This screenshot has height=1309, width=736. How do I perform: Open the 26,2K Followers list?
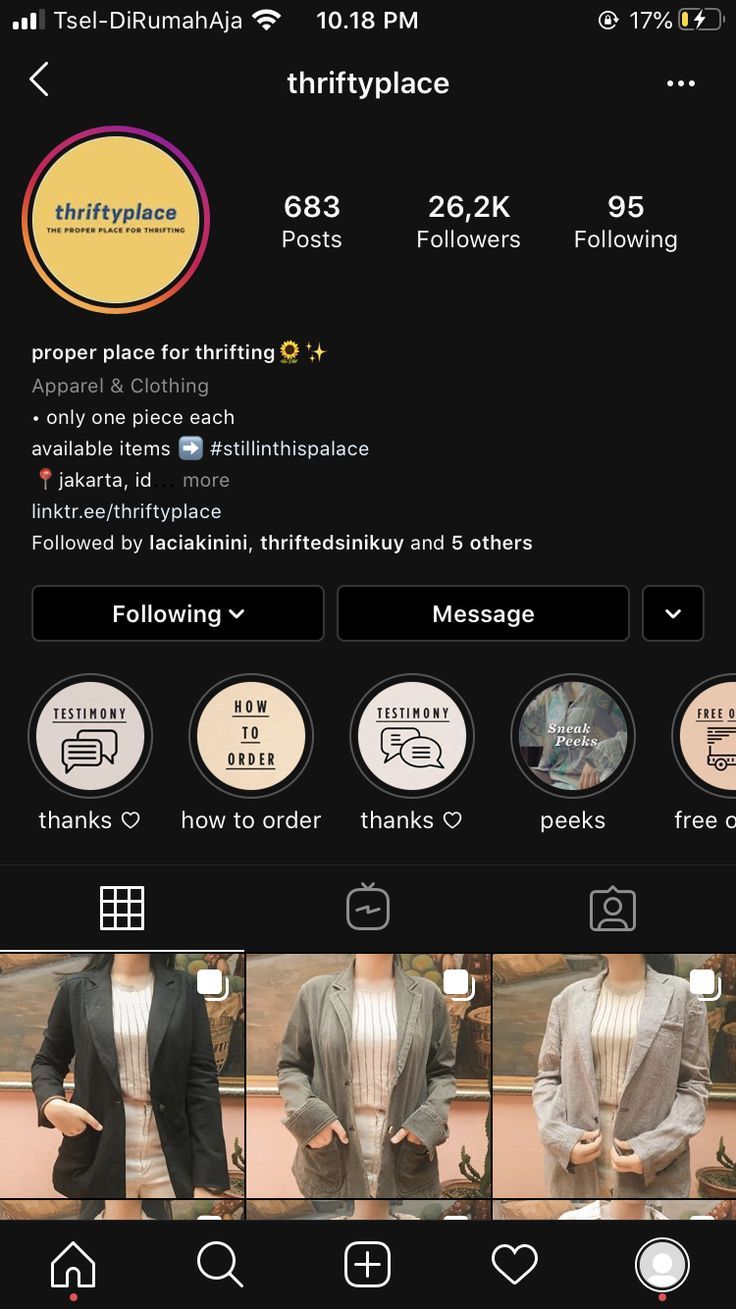pos(468,222)
